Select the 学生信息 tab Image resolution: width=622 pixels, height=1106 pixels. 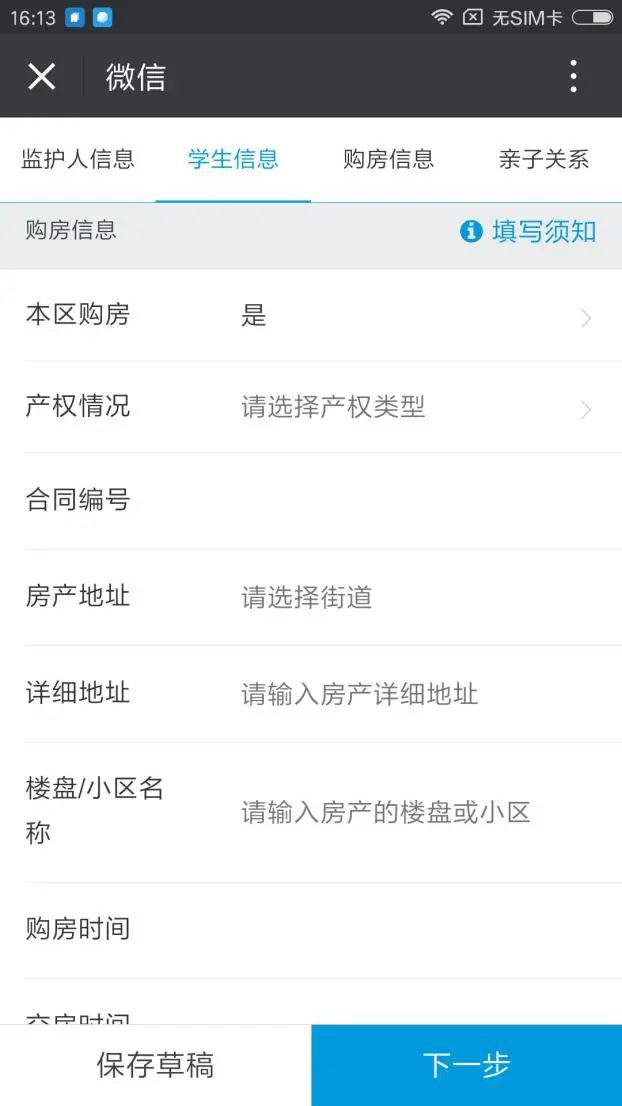click(x=233, y=159)
